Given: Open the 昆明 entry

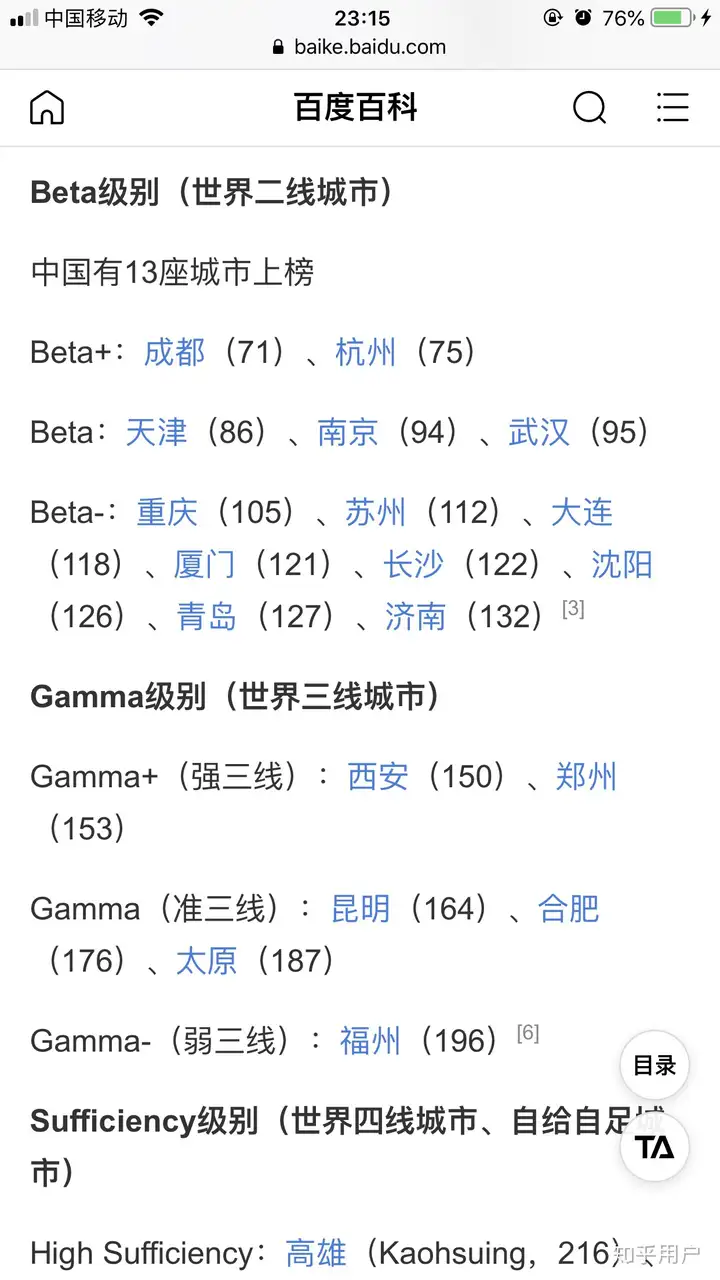Looking at the screenshot, I should pyautogui.click(x=360, y=908).
